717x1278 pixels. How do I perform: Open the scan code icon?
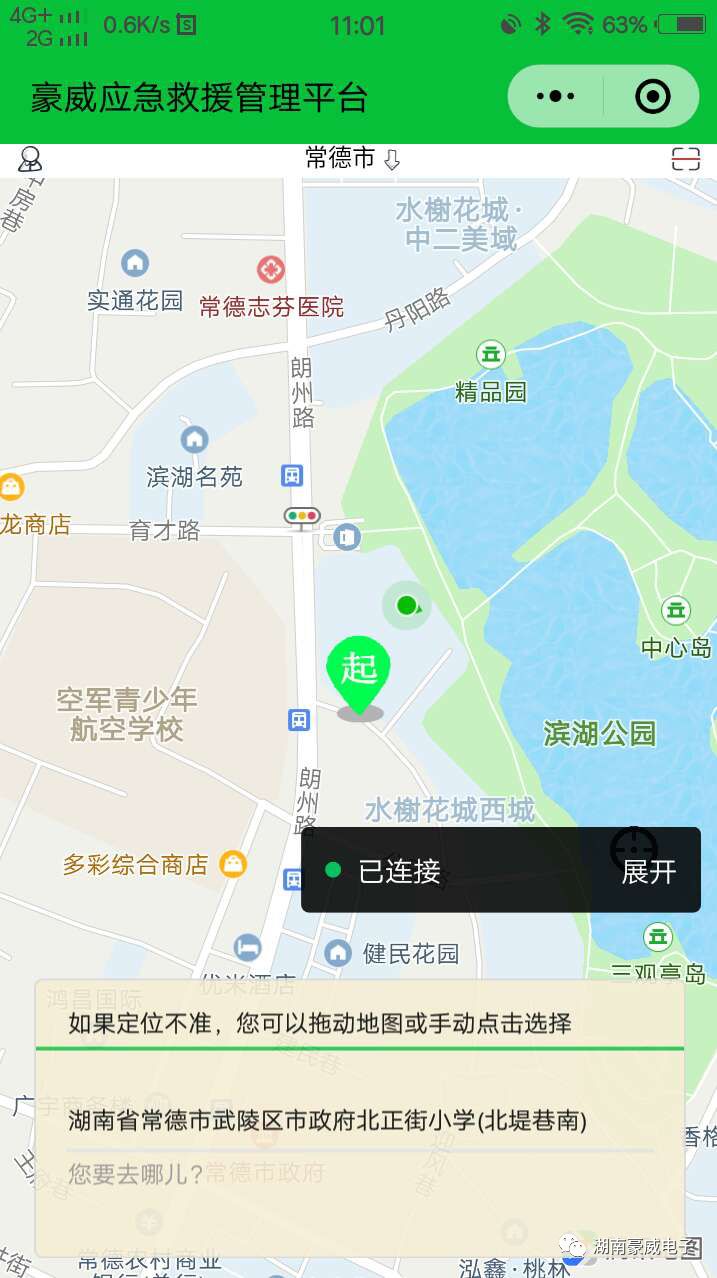pos(685,159)
